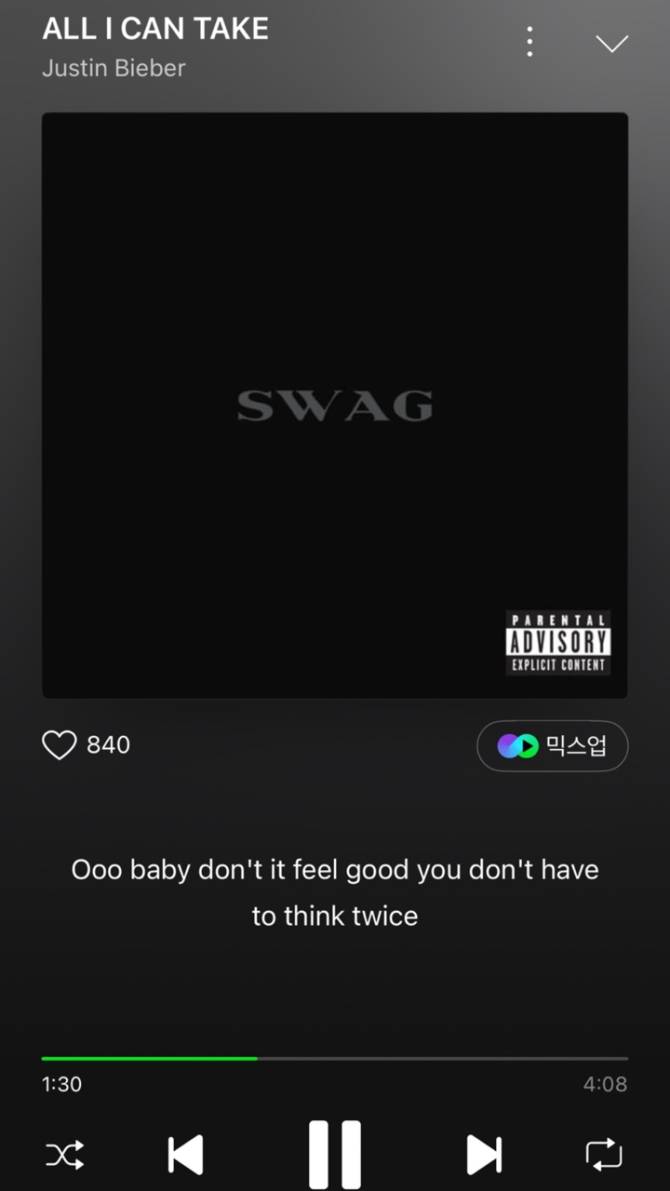Open full lyrics from the lyric line

335,892
